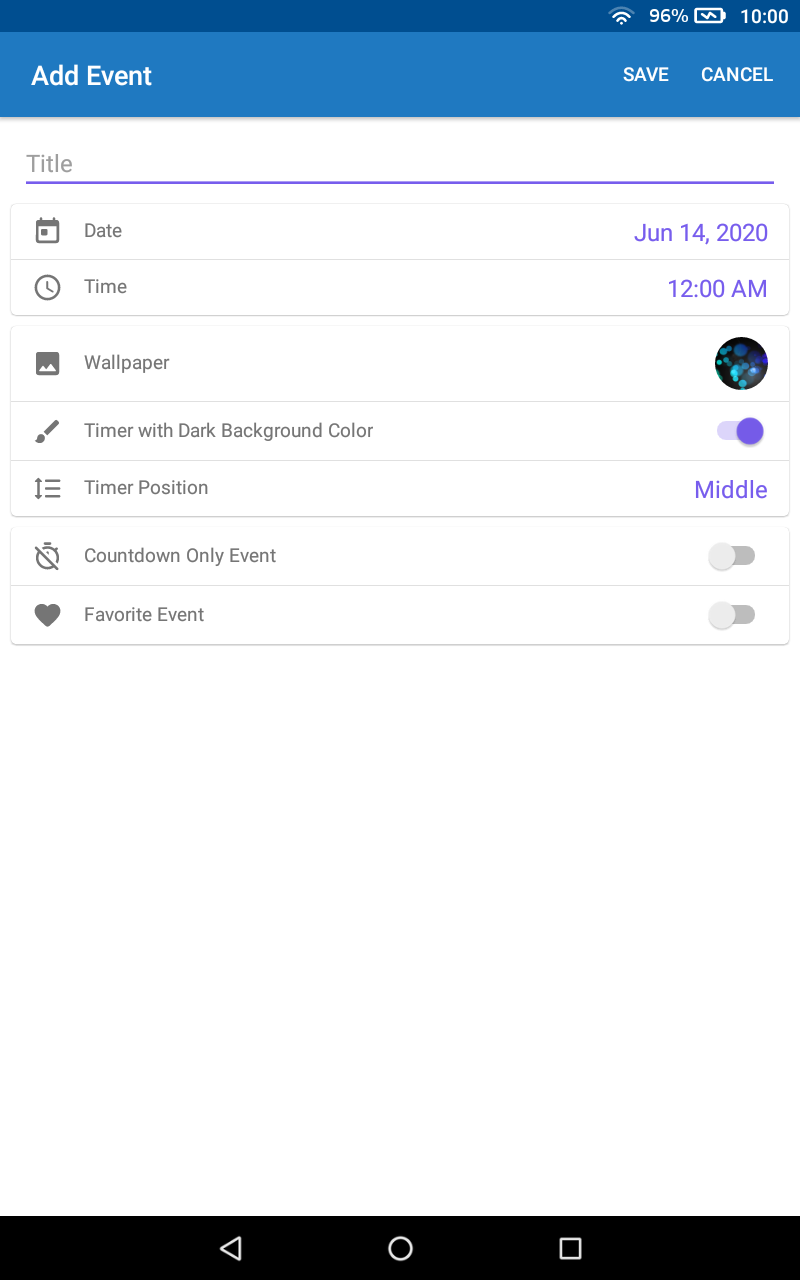Click the list icon beside Timer Position
Image resolution: width=800 pixels, height=1280 pixels.
coord(47,488)
